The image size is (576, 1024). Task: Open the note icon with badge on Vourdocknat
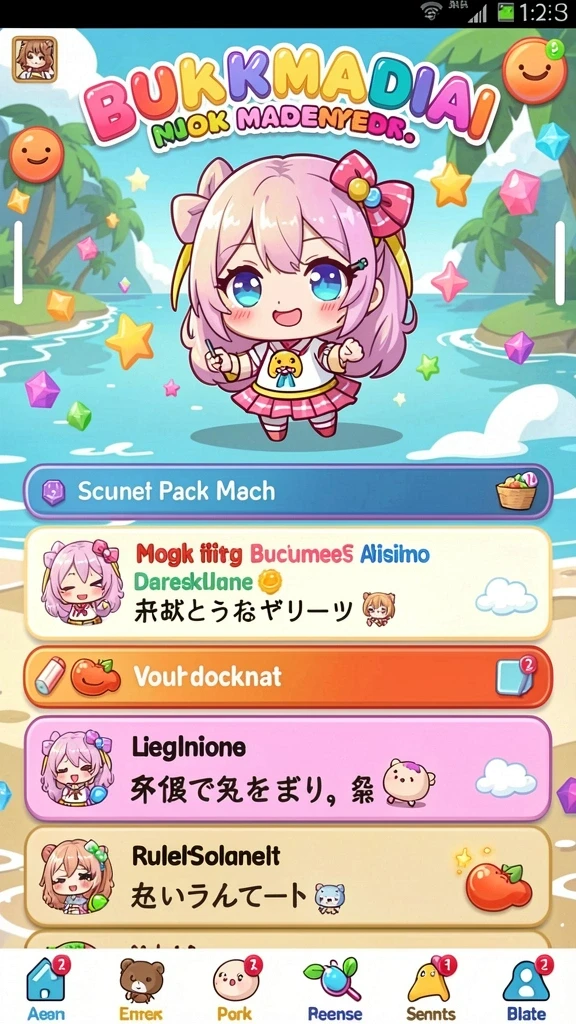[515, 677]
